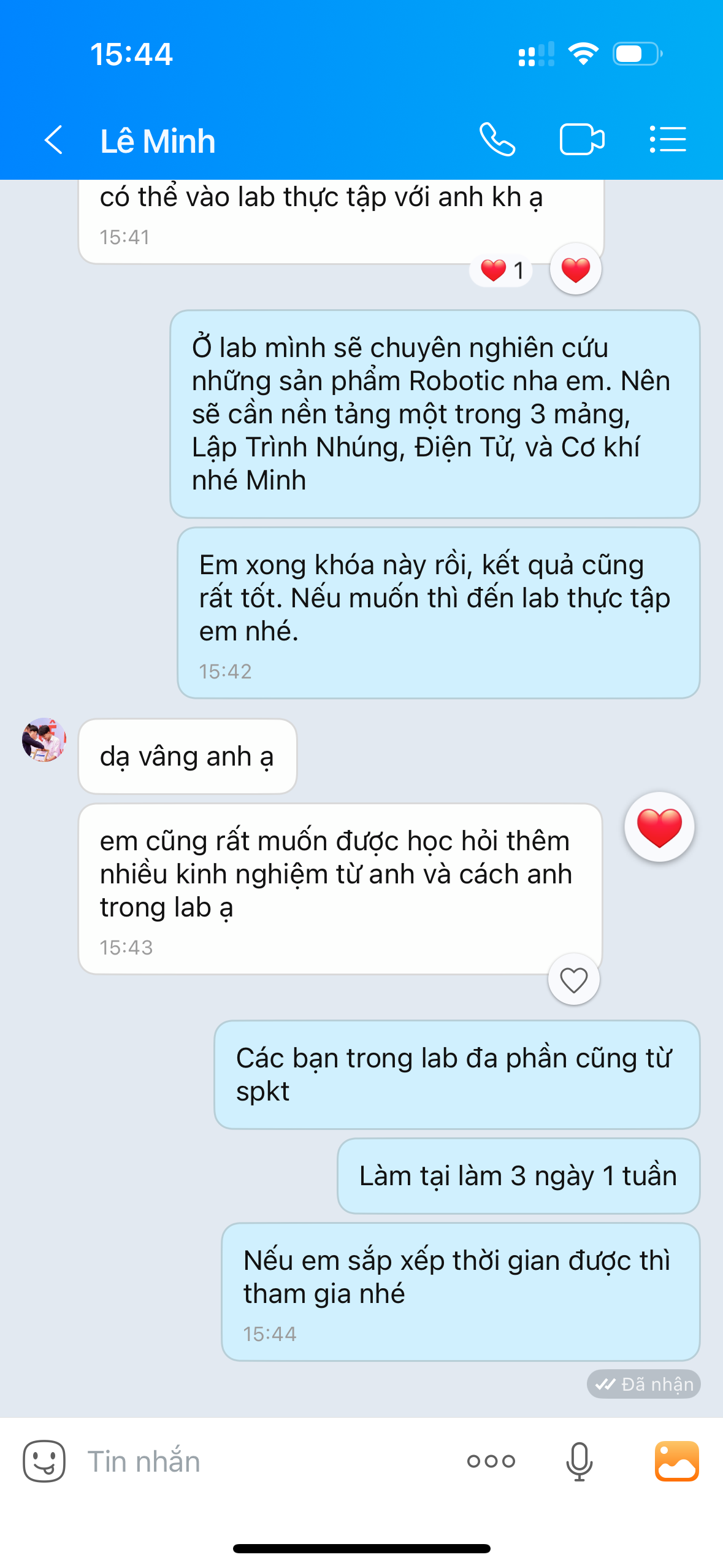
Task: Tap the large red quick-heart button
Action: (x=659, y=828)
